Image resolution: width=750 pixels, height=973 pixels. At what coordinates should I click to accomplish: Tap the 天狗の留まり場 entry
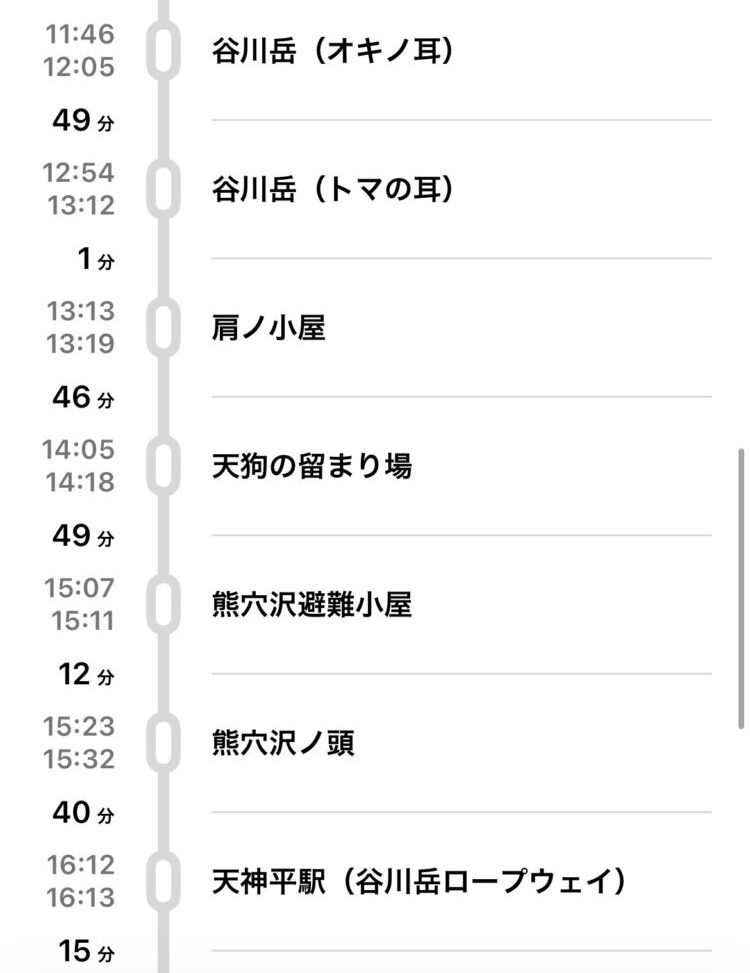312,466
